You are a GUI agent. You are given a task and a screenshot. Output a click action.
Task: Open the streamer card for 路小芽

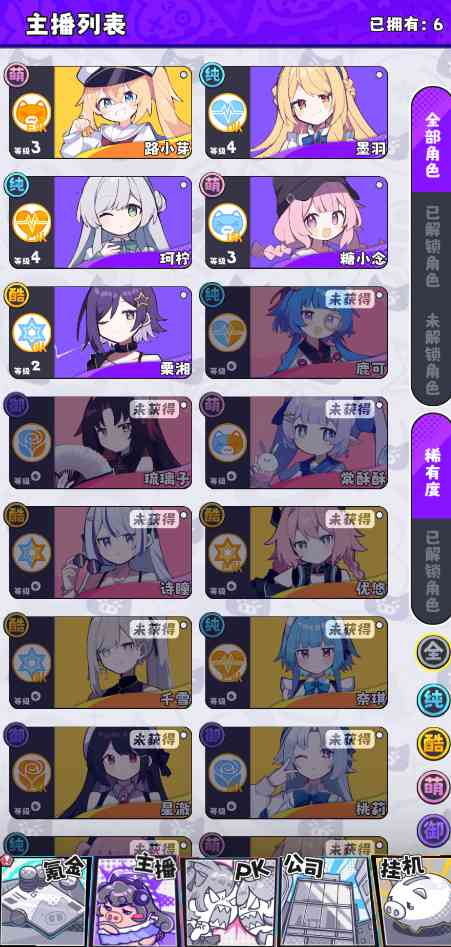click(100, 112)
